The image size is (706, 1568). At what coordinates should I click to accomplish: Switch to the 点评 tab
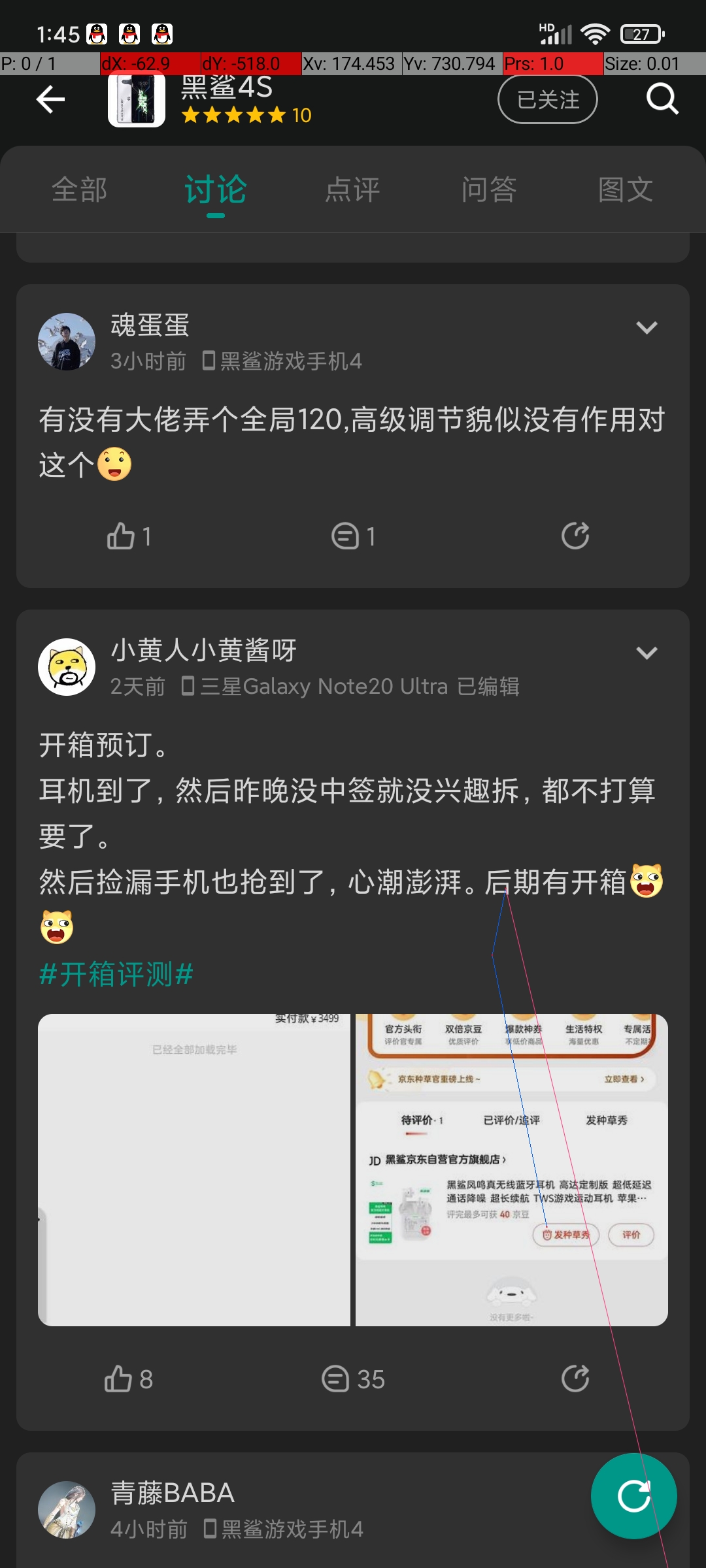(x=352, y=190)
